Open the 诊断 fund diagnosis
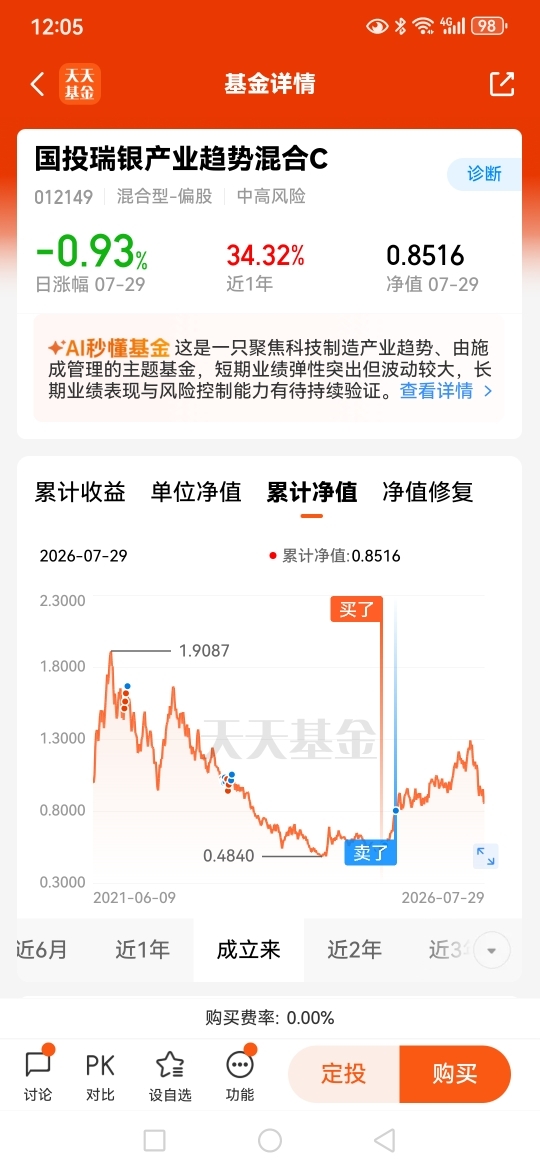Screen dimensions: 540x1170 click(x=484, y=175)
